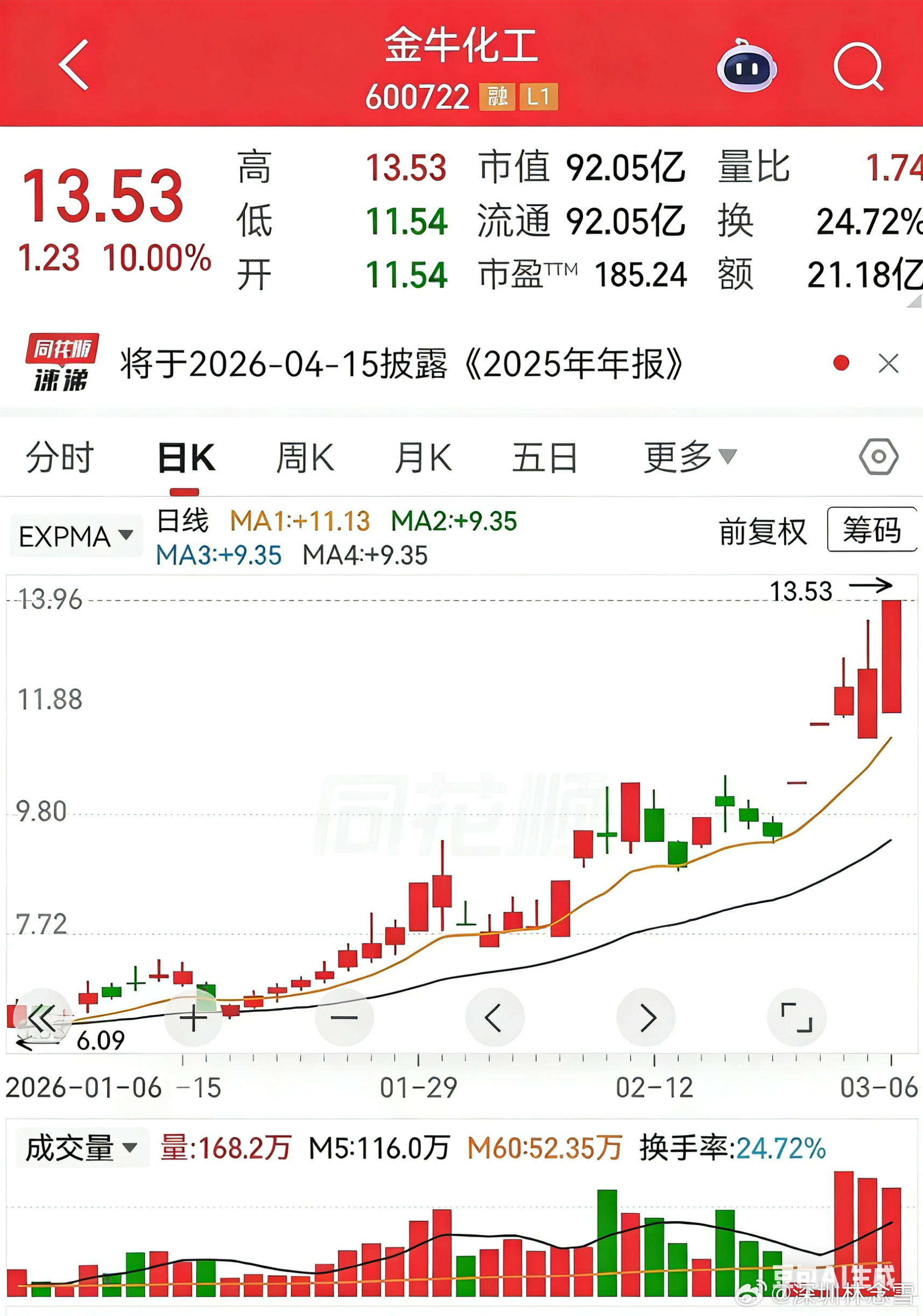Open the 筹码 distribution view
Image resolution: width=923 pixels, height=1316 pixels.
[x=871, y=530]
